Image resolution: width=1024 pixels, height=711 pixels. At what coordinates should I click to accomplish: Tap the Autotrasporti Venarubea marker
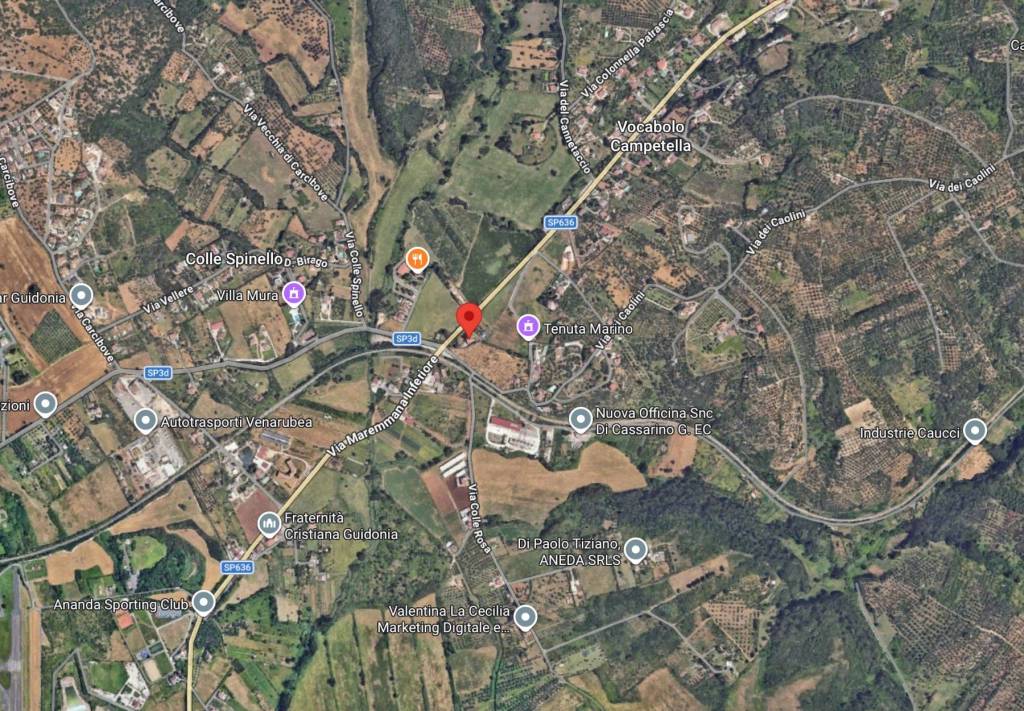[146, 420]
